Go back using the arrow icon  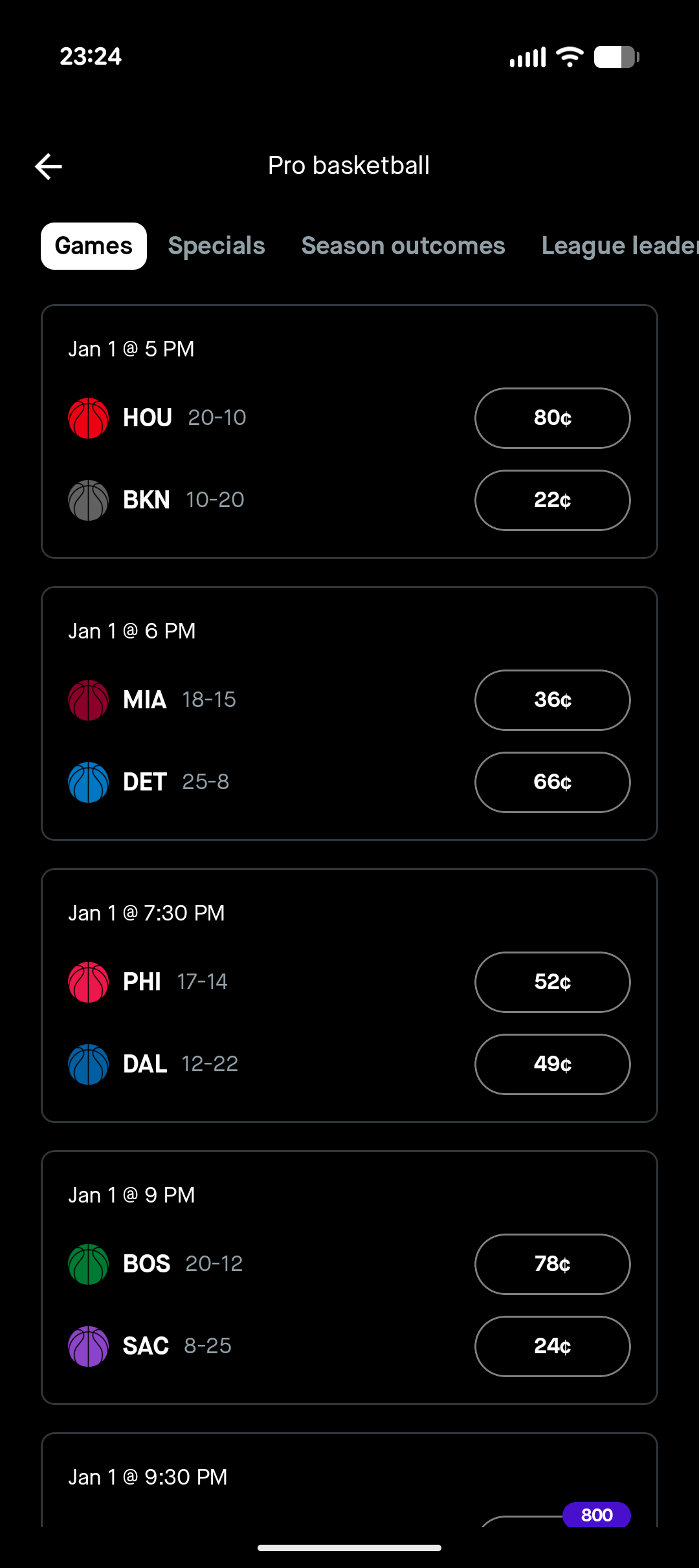tap(49, 166)
